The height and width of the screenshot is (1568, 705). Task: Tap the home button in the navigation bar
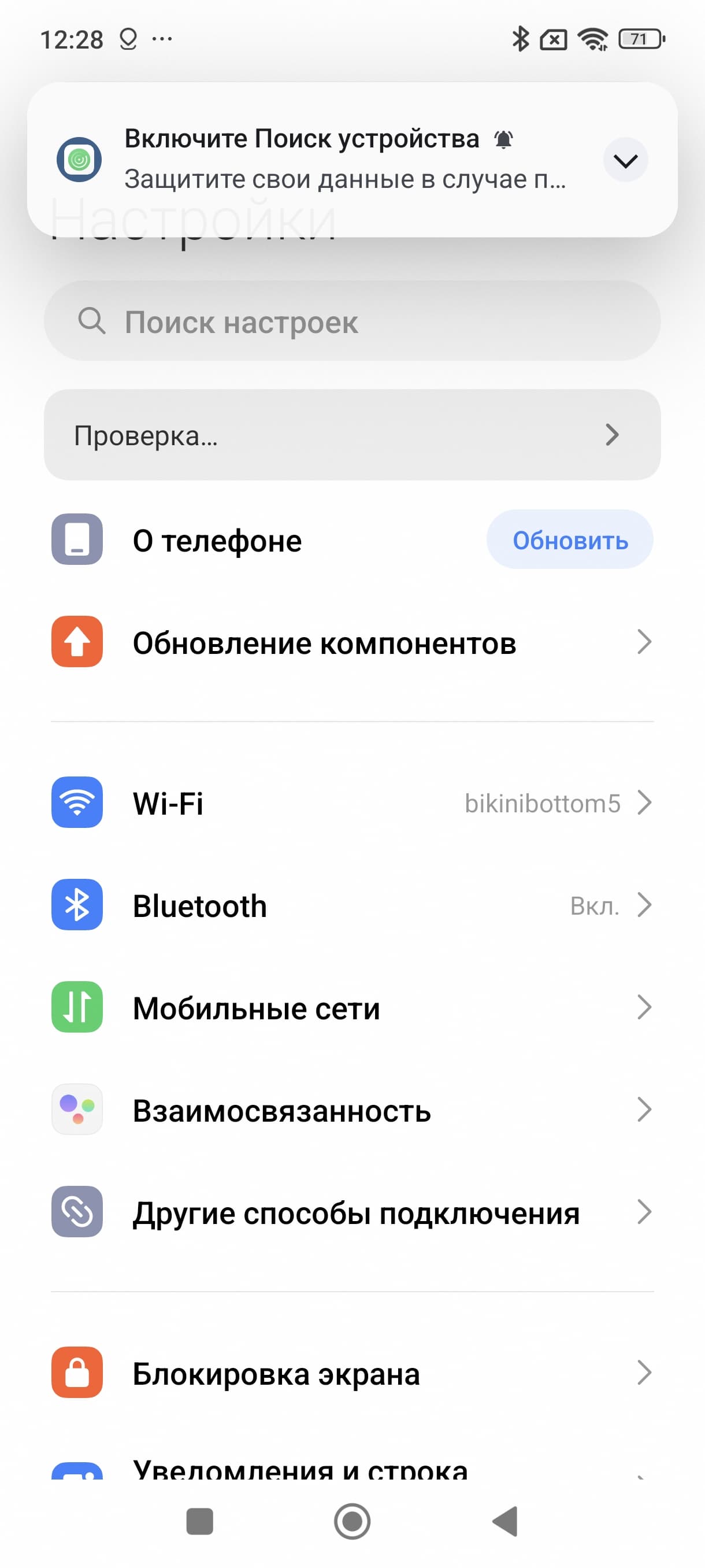point(352,1522)
